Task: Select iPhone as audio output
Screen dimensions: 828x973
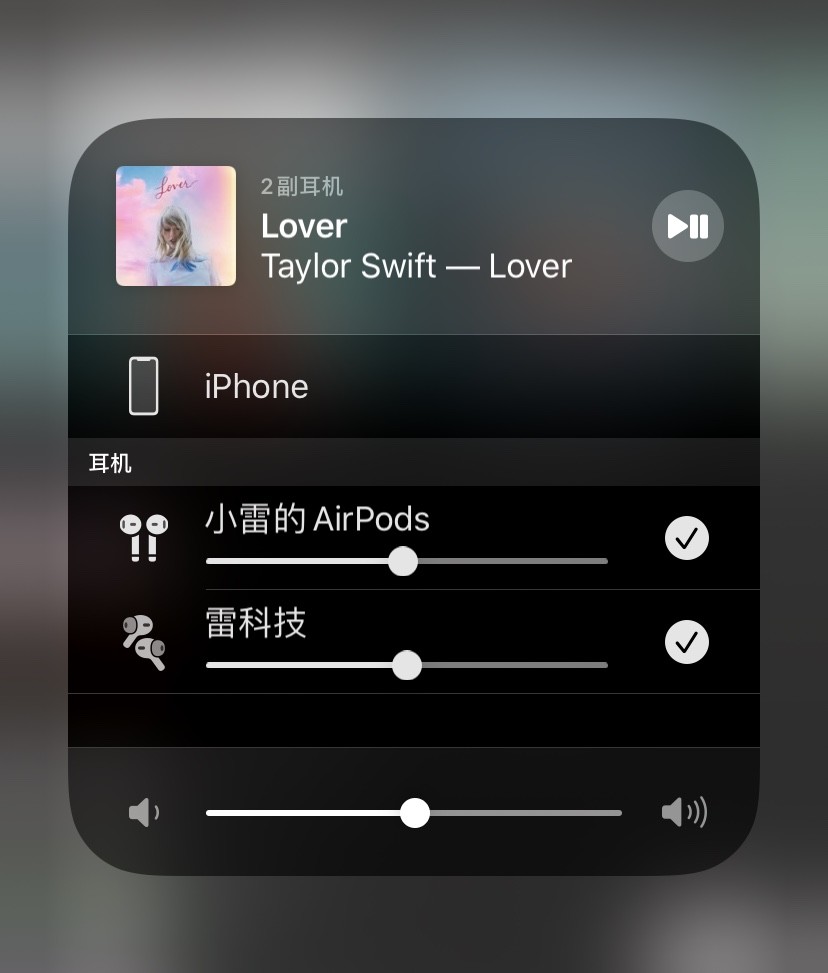Action: [256, 386]
